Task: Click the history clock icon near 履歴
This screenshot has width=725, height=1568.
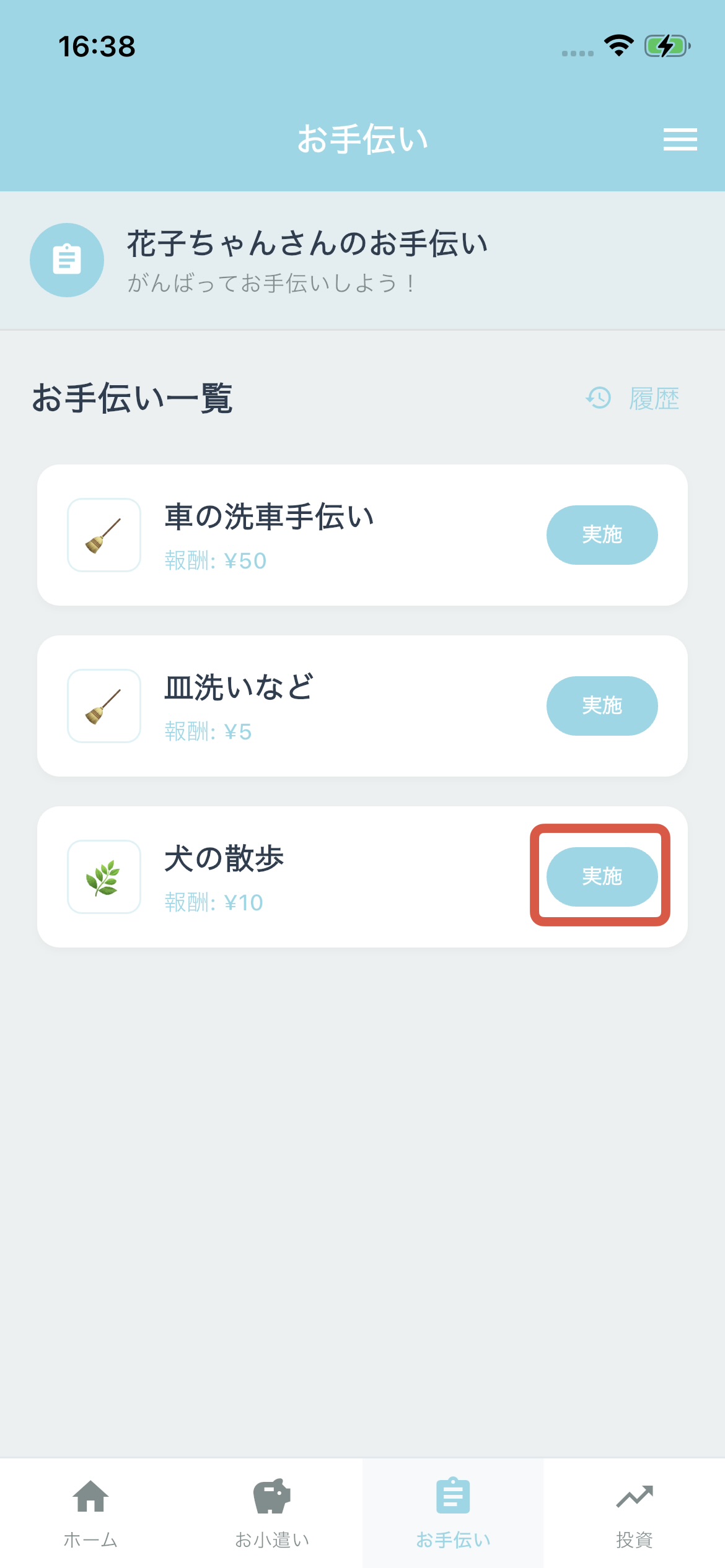Action: tap(599, 398)
